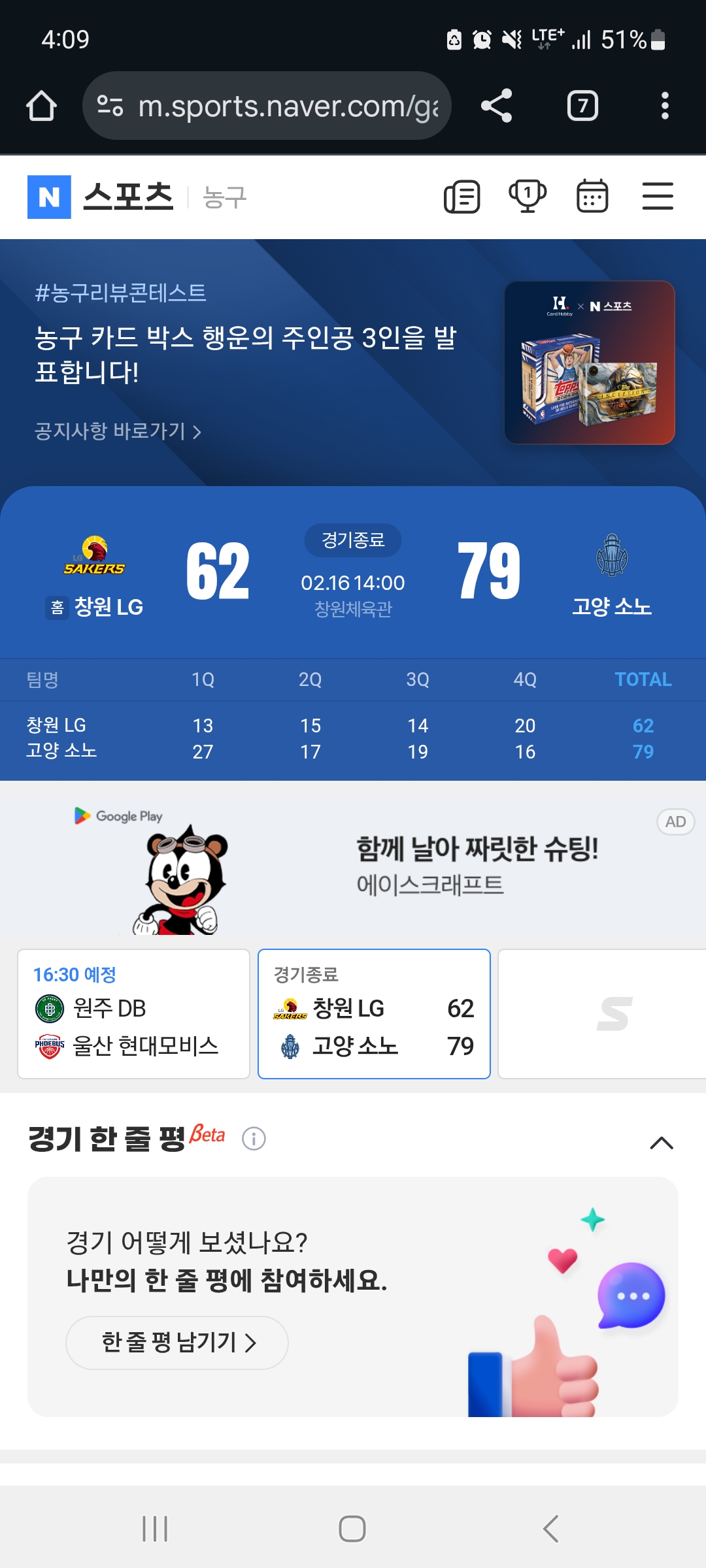Open the browser overflow menu
The width and height of the screenshot is (706, 1568).
coord(664,106)
